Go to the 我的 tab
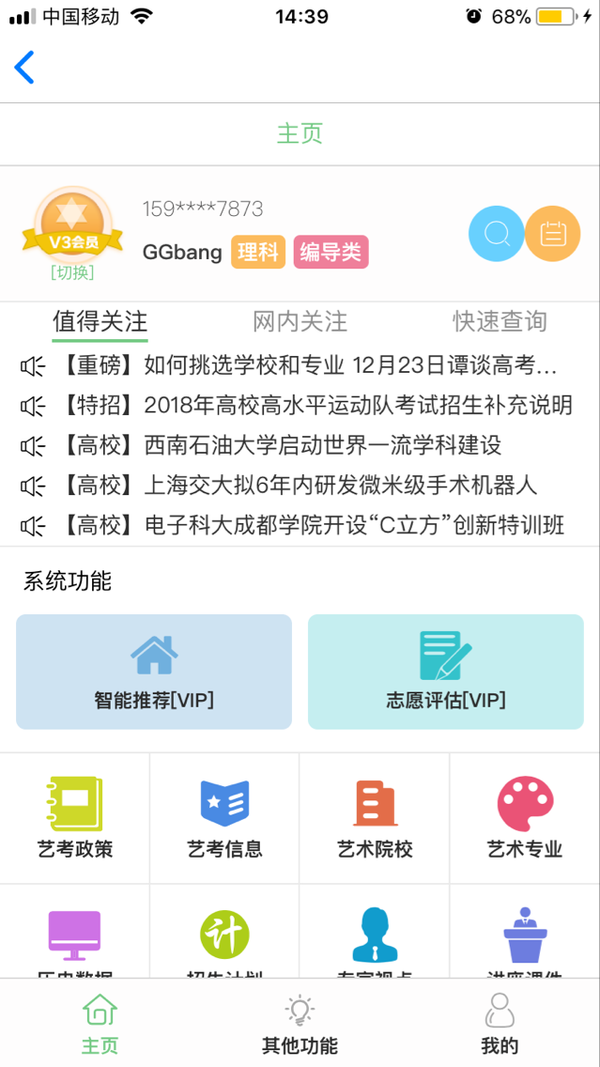The width and height of the screenshot is (600, 1067). [x=500, y=1024]
